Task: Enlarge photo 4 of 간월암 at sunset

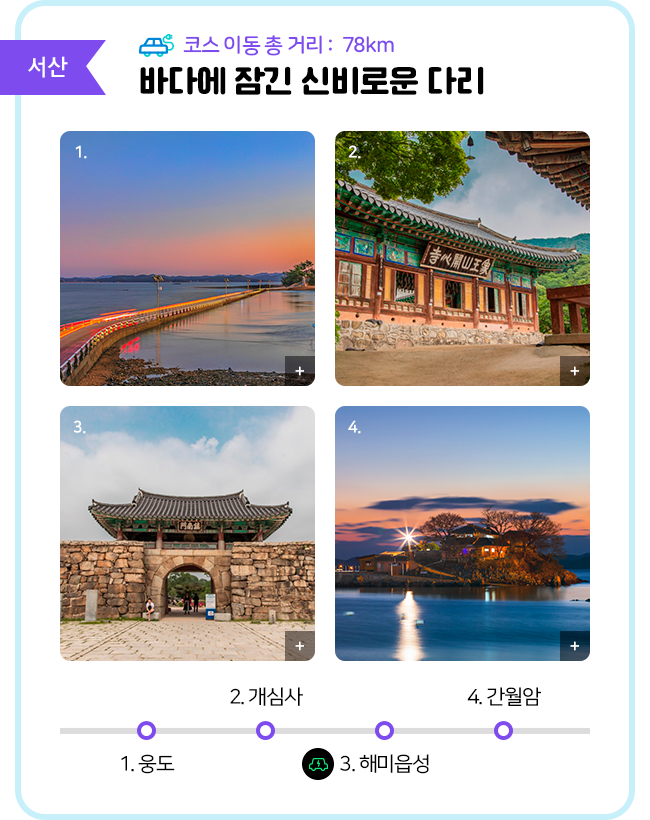Action: (x=575, y=646)
